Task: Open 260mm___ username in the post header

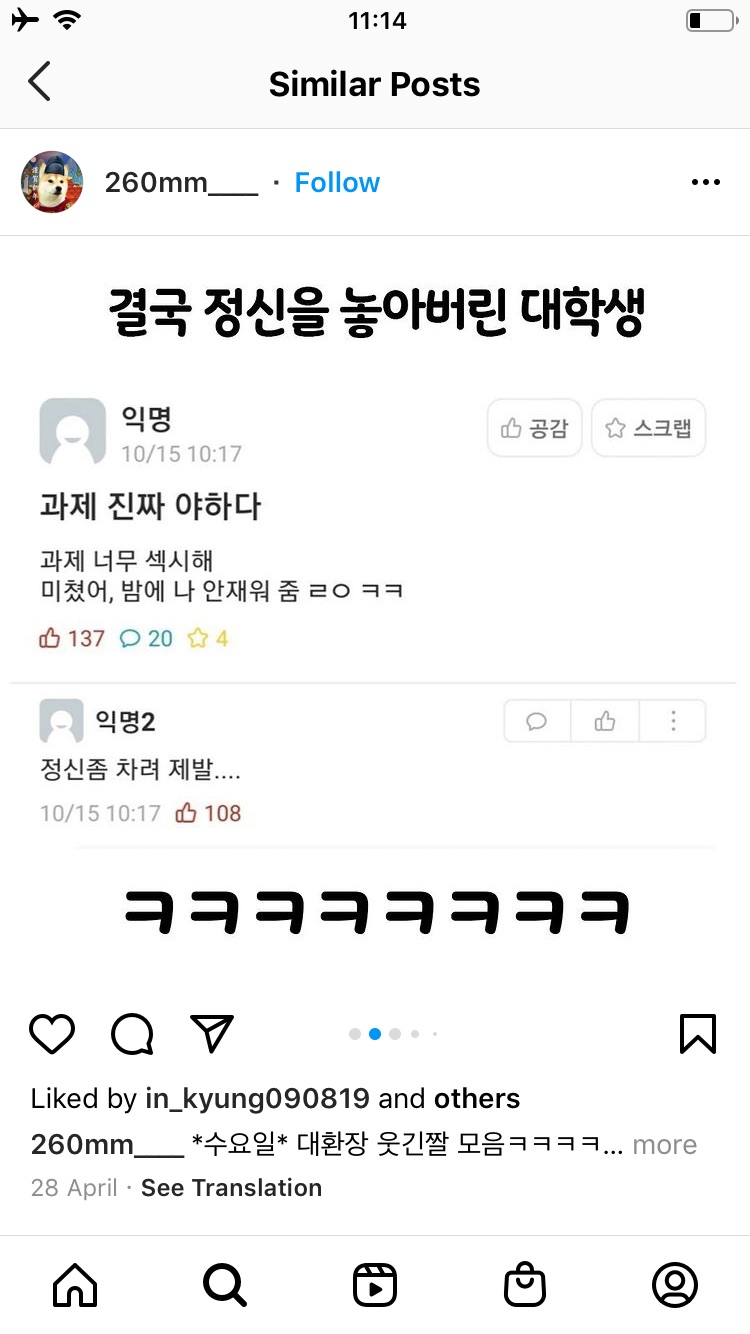Action: (x=181, y=182)
